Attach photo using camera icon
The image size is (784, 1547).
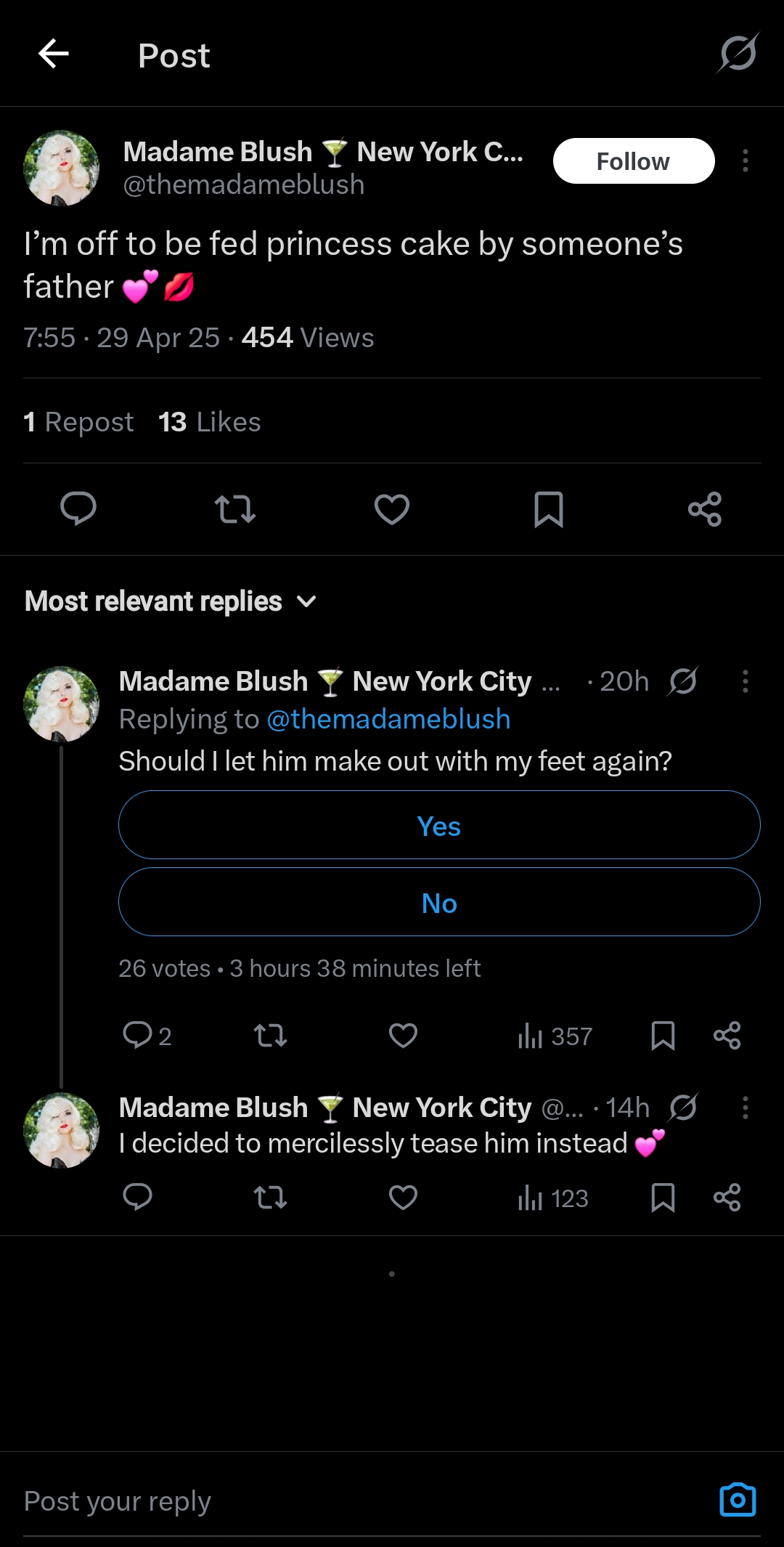click(738, 1500)
